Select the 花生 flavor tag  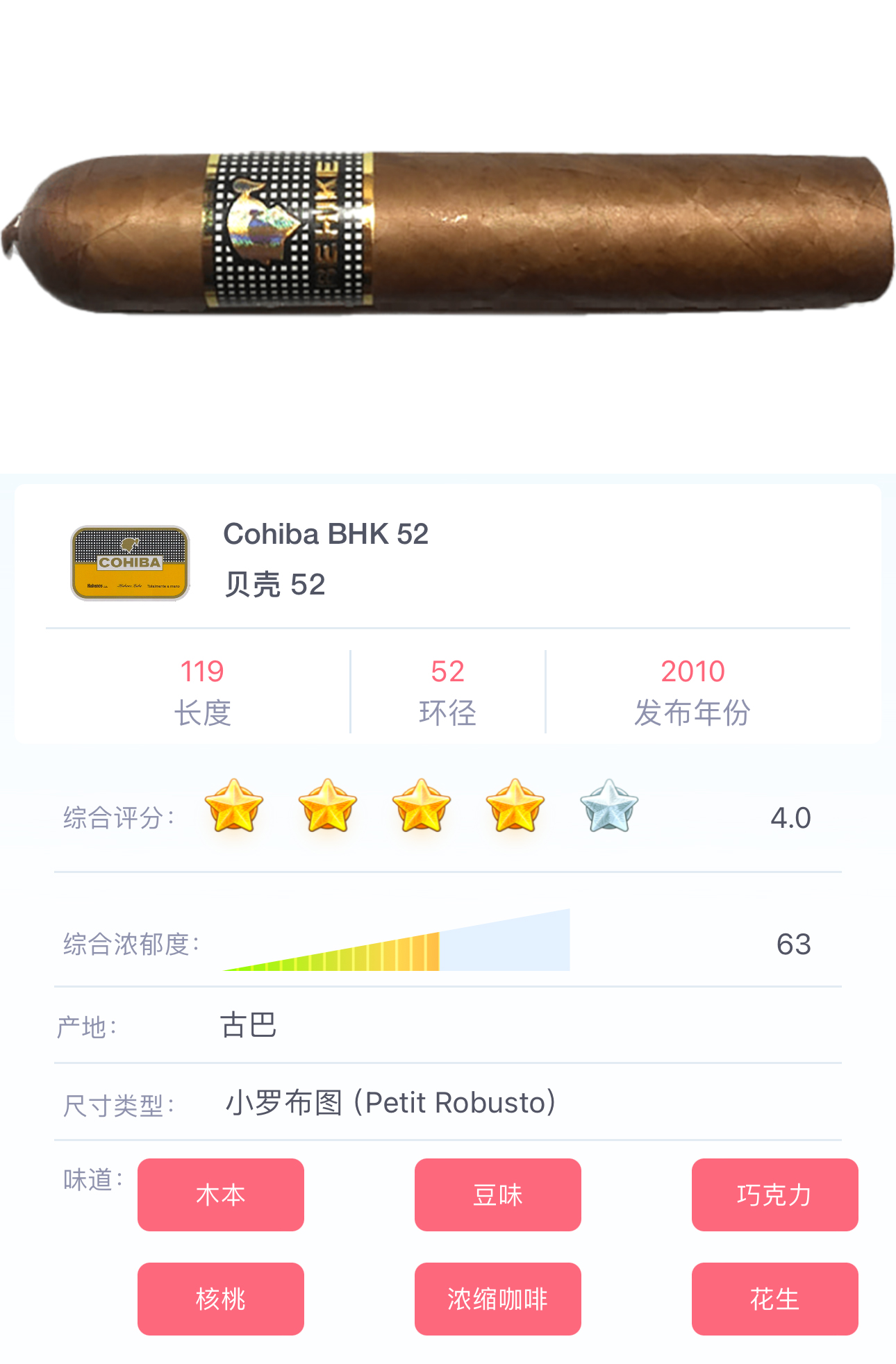[x=774, y=1299]
